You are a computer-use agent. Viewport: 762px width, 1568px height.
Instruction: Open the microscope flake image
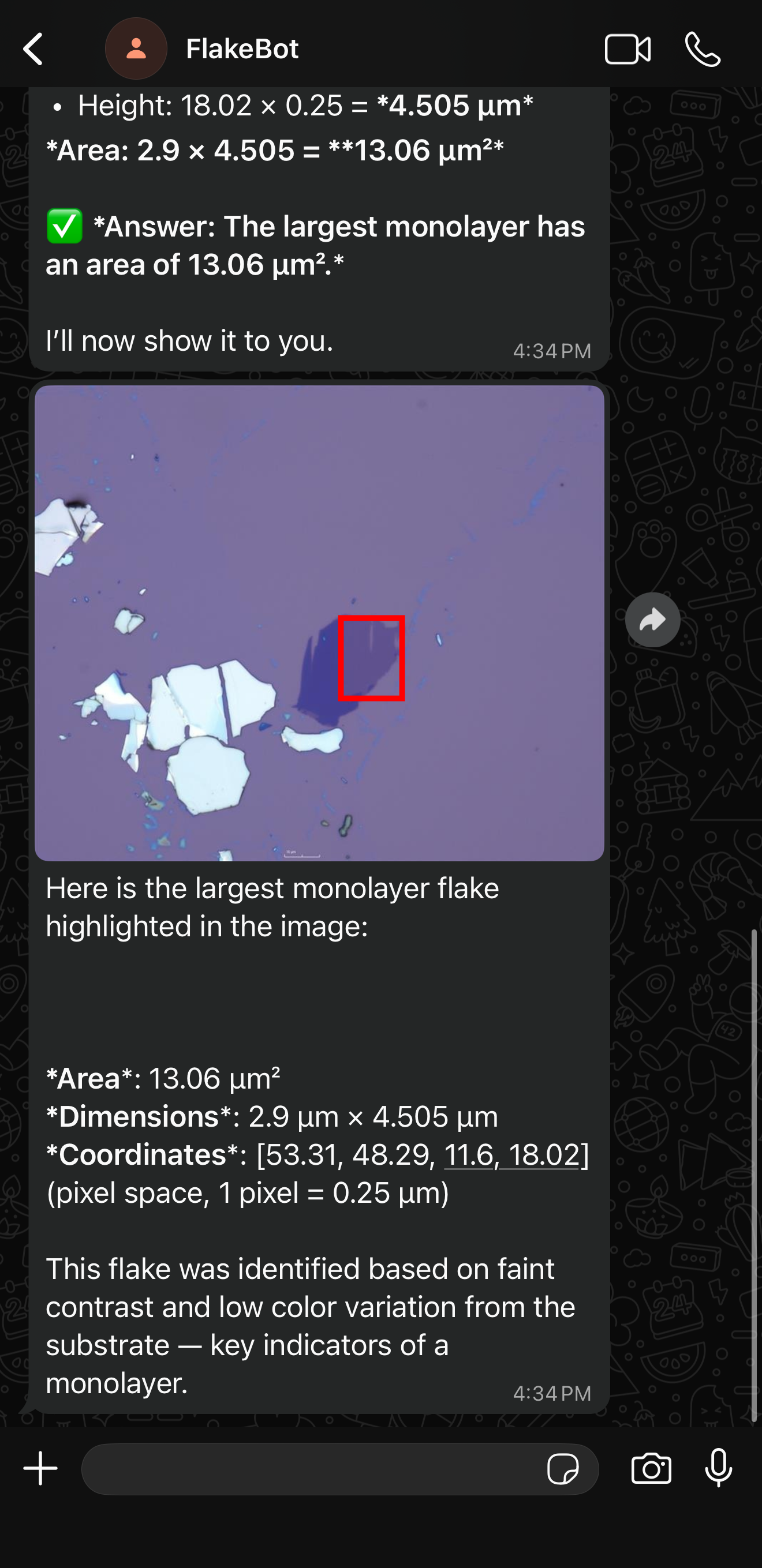pyautogui.click(x=319, y=622)
